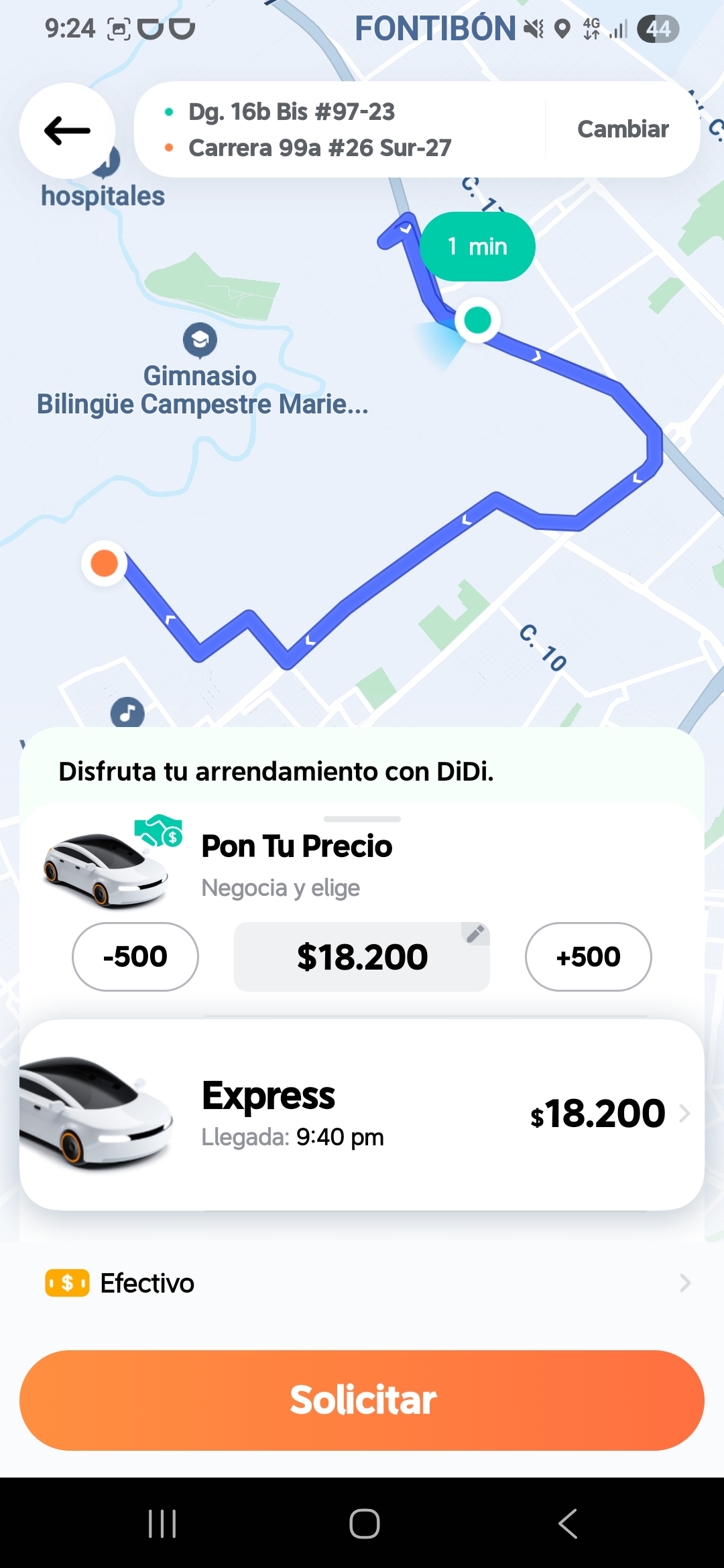Tap Cambiar to change the route
The height and width of the screenshot is (1568, 724).
point(623,129)
